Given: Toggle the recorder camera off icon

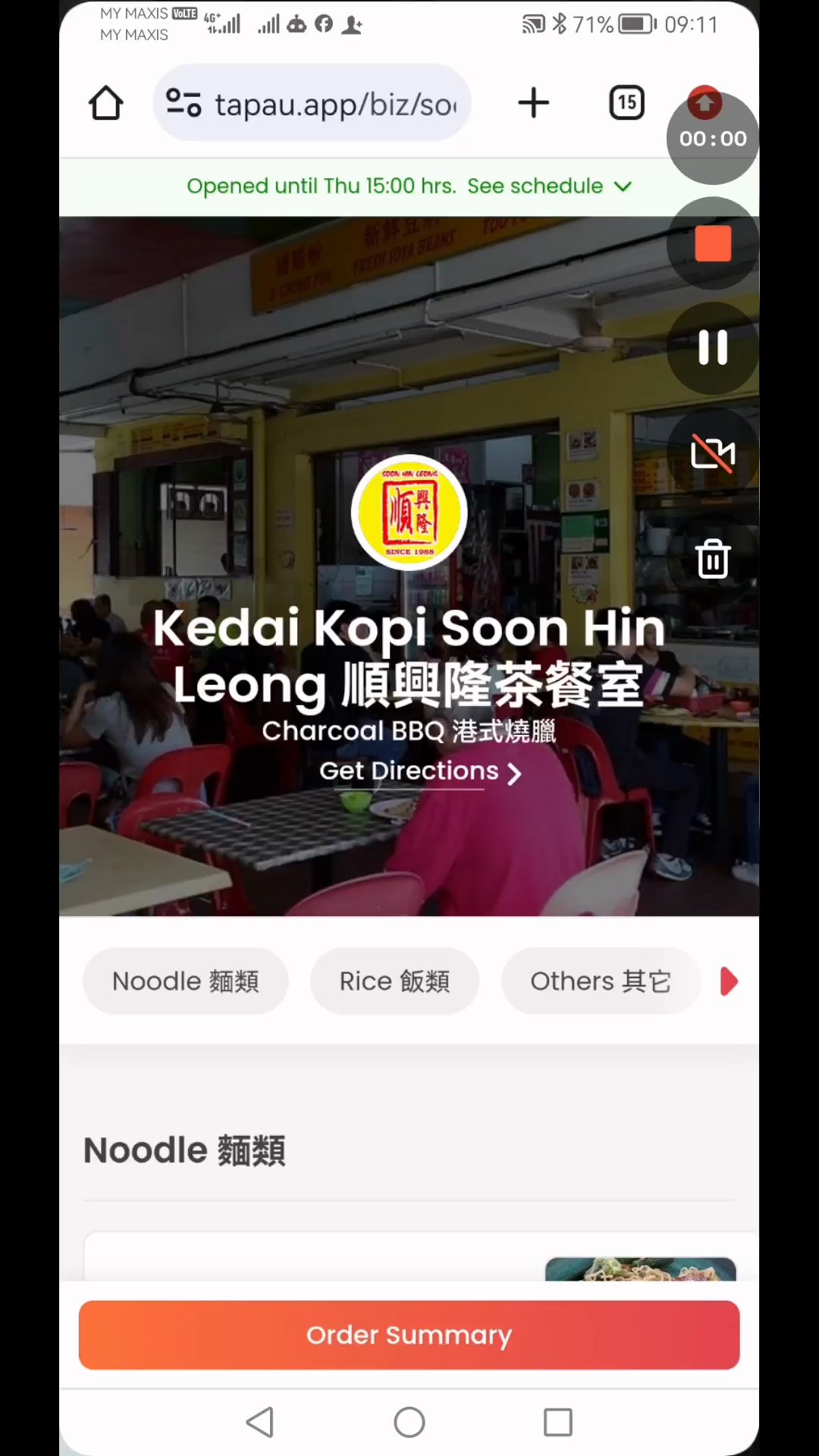Looking at the screenshot, I should point(713,453).
